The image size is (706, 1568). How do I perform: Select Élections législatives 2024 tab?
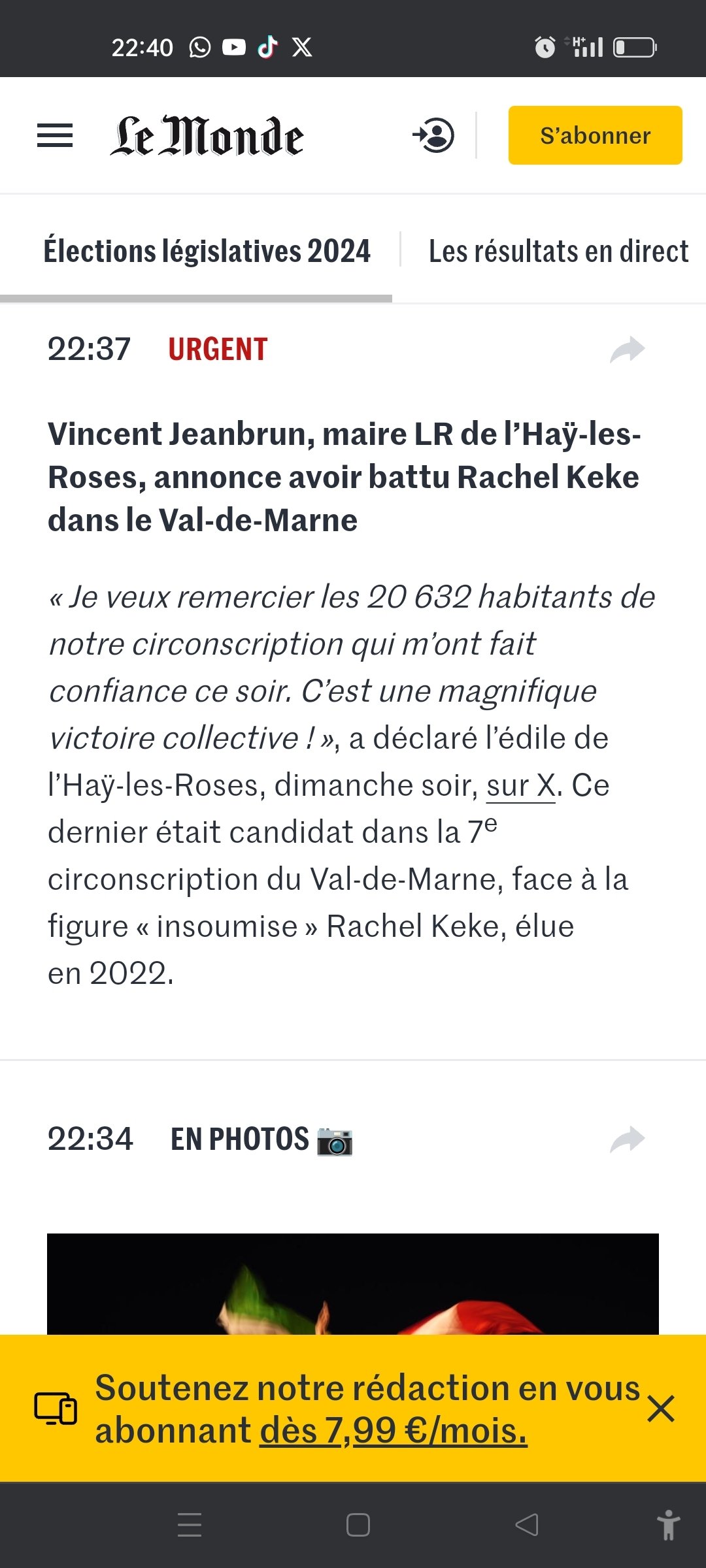pyautogui.click(x=207, y=252)
